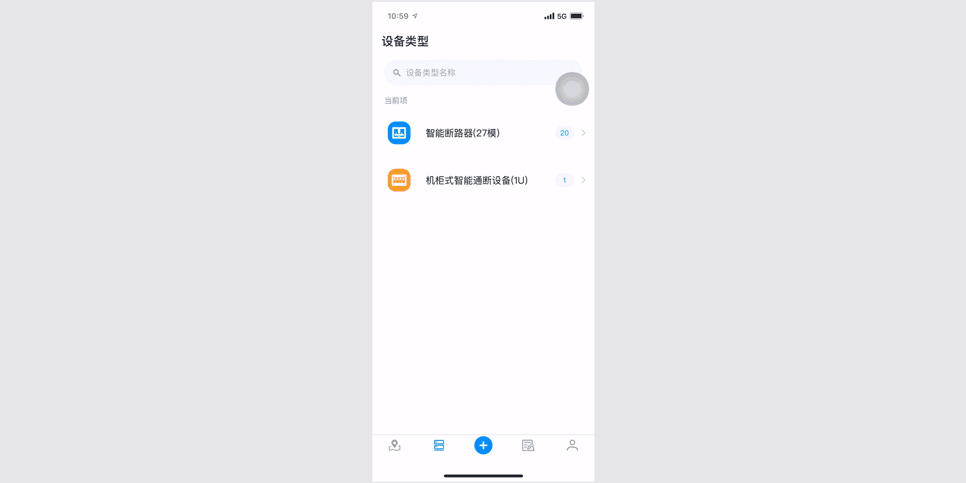Open 机柜式智能通断设备(1U) device type
966x483 pixels.
484,180
